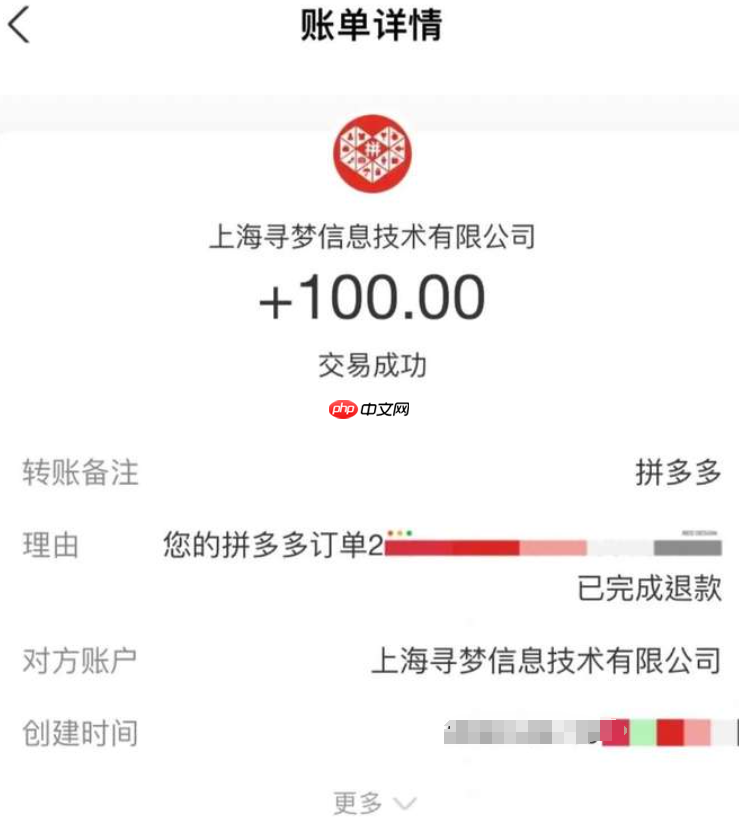Image resolution: width=739 pixels, height=820 pixels.
Task: Tap the php中文网 watermark logo
Action: point(372,409)
